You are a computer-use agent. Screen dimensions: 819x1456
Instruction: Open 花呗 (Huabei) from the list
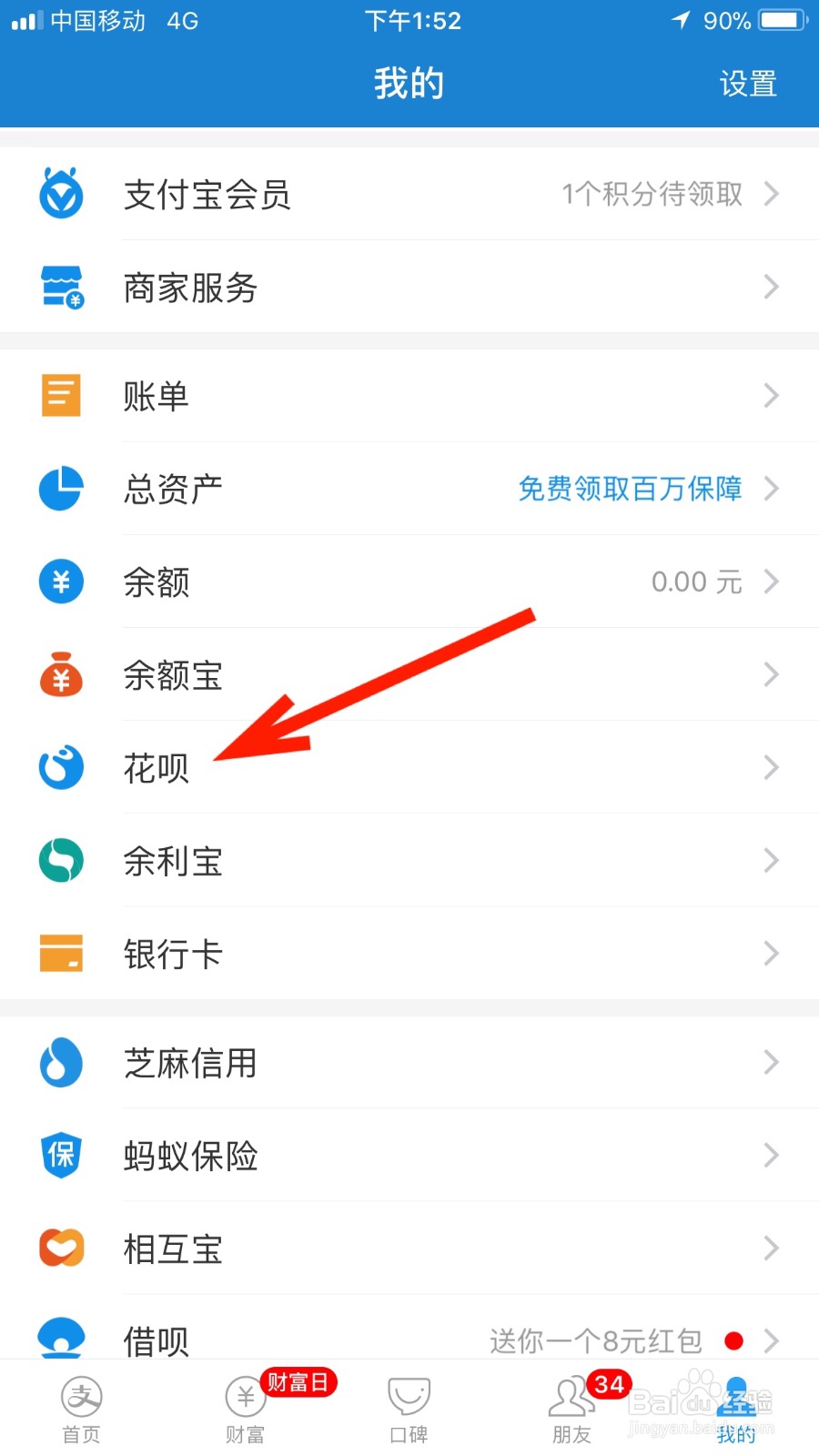(155, 768)
